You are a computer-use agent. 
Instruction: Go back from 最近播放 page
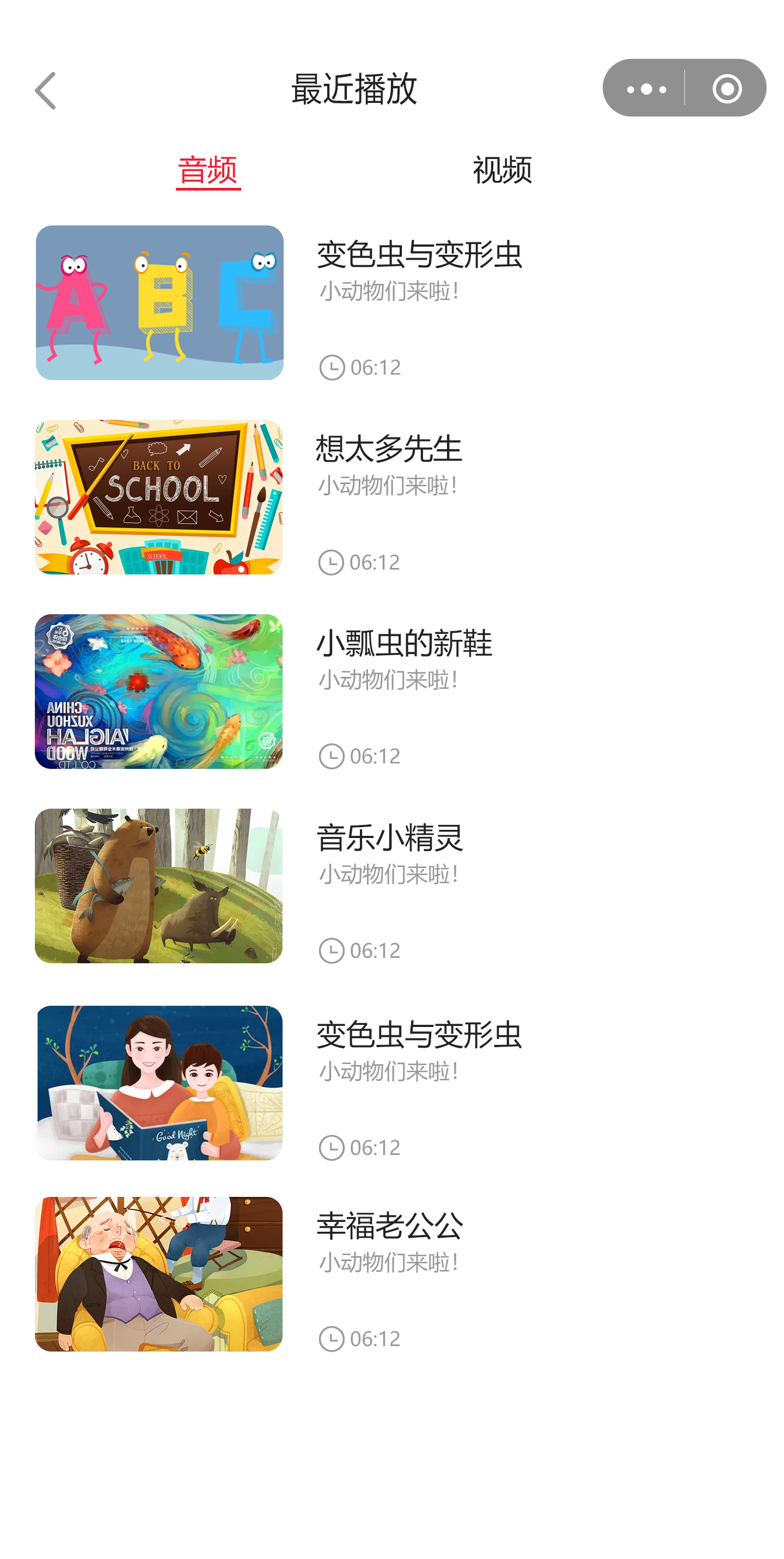(45, 91)
